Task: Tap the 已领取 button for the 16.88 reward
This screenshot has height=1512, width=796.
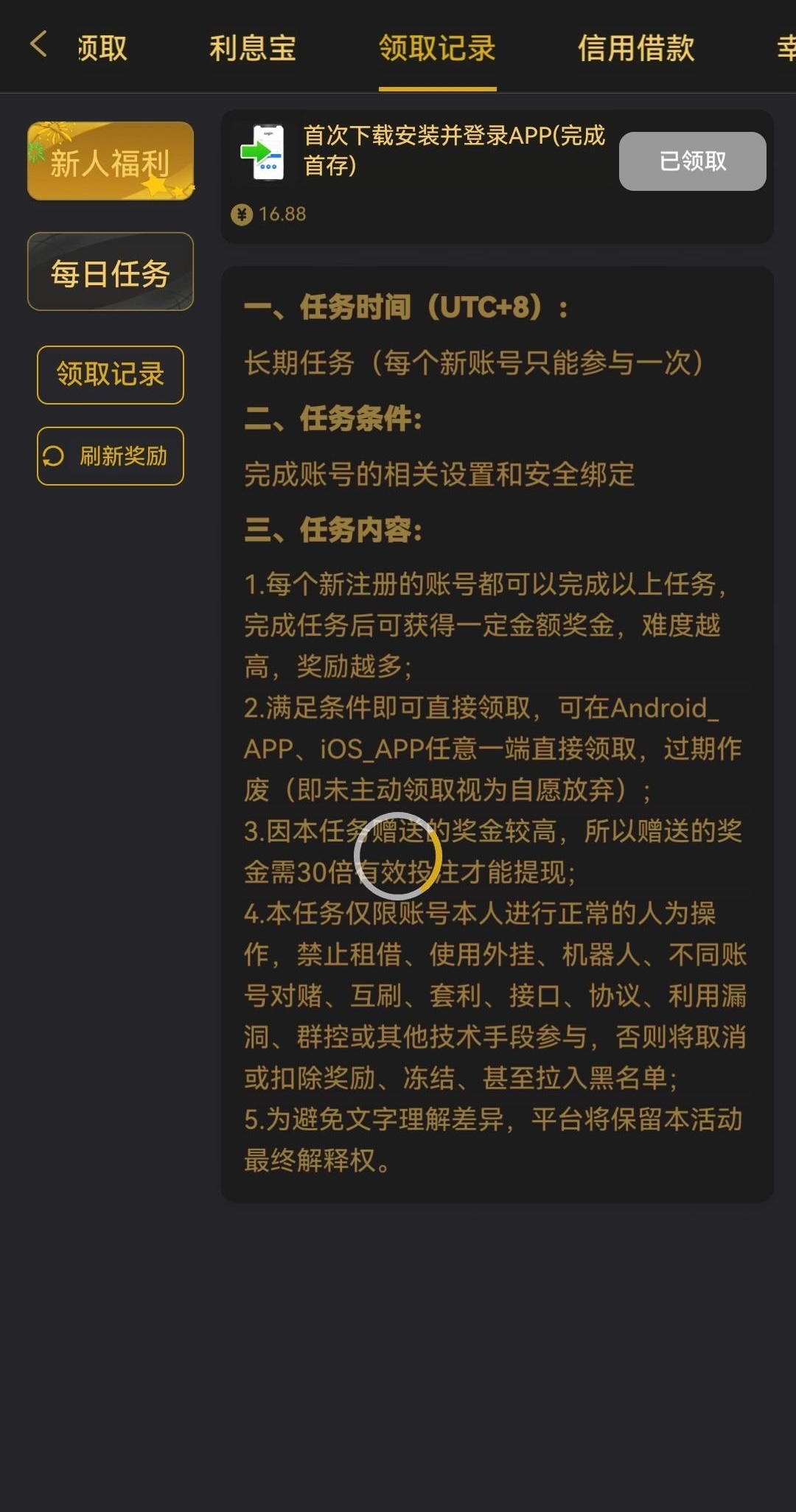Action: point(692,161)
